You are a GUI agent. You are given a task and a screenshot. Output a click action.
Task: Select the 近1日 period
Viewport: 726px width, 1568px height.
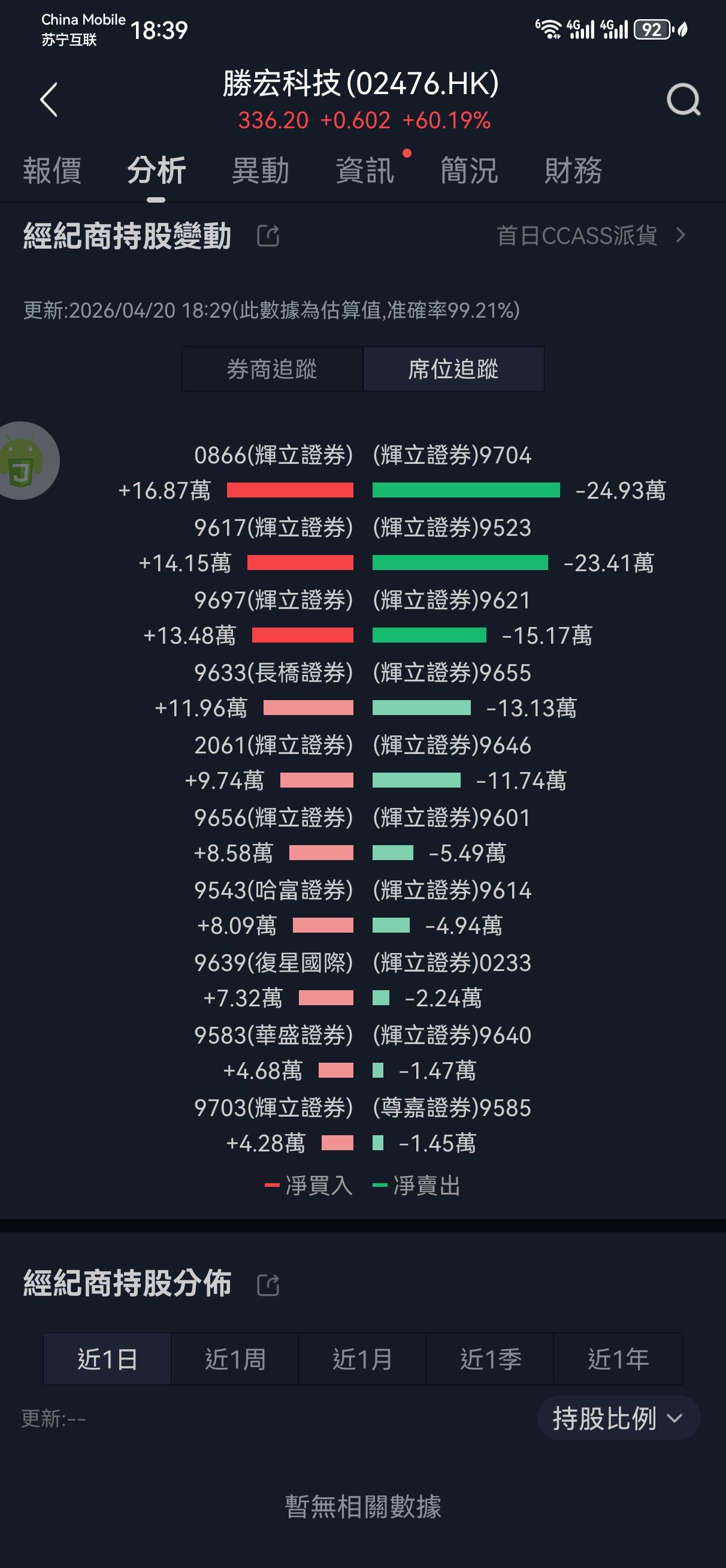point(108,1359)
